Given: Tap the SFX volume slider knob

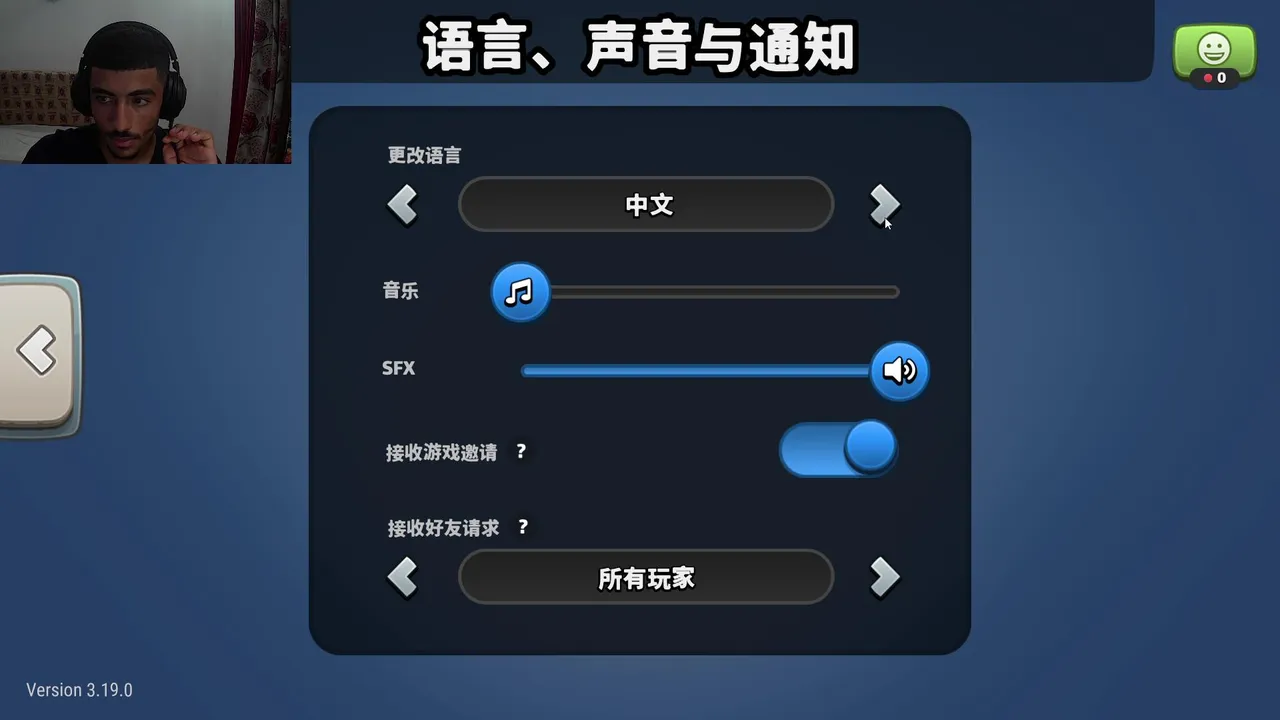Looking at the screenshot, I should tap(899, 371).
